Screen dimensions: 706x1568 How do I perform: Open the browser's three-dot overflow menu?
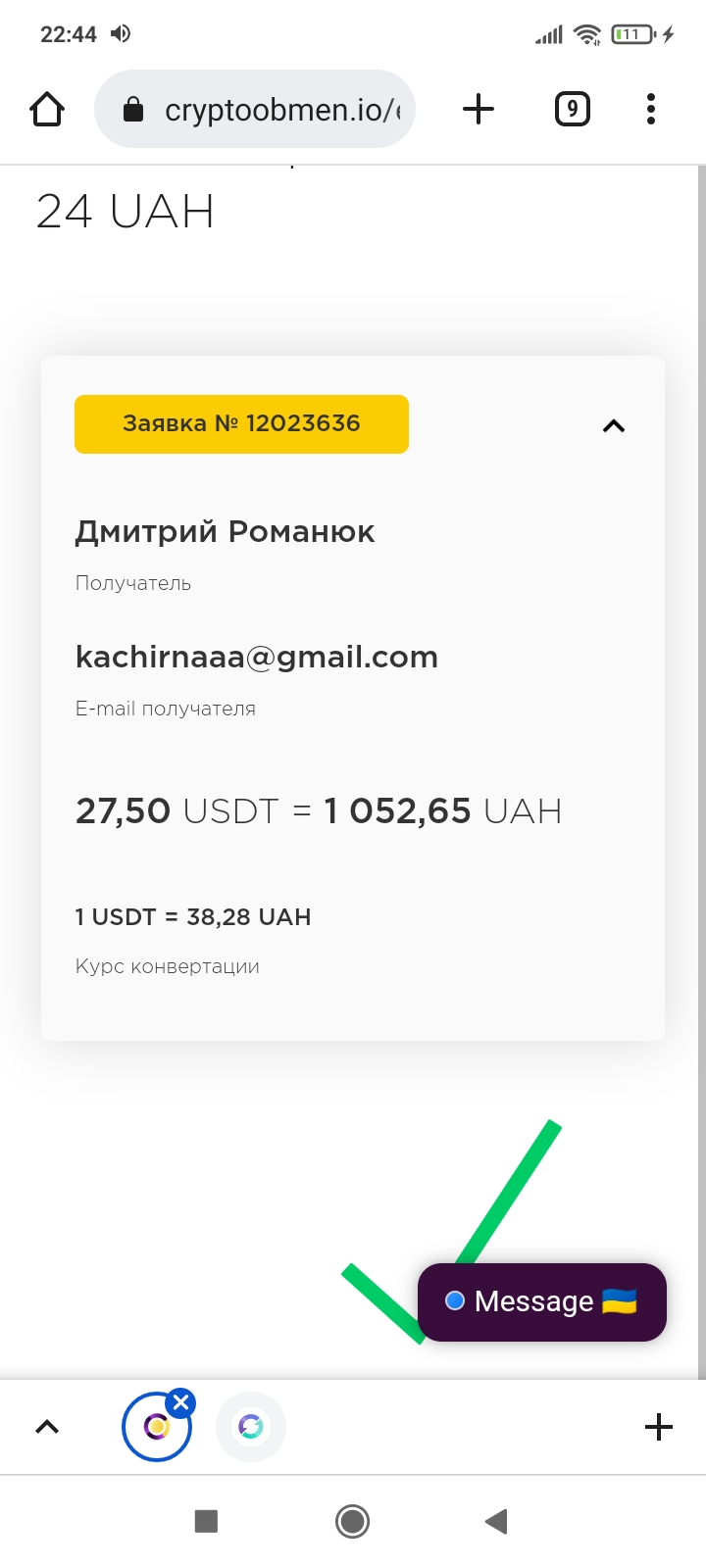[651, 109]
